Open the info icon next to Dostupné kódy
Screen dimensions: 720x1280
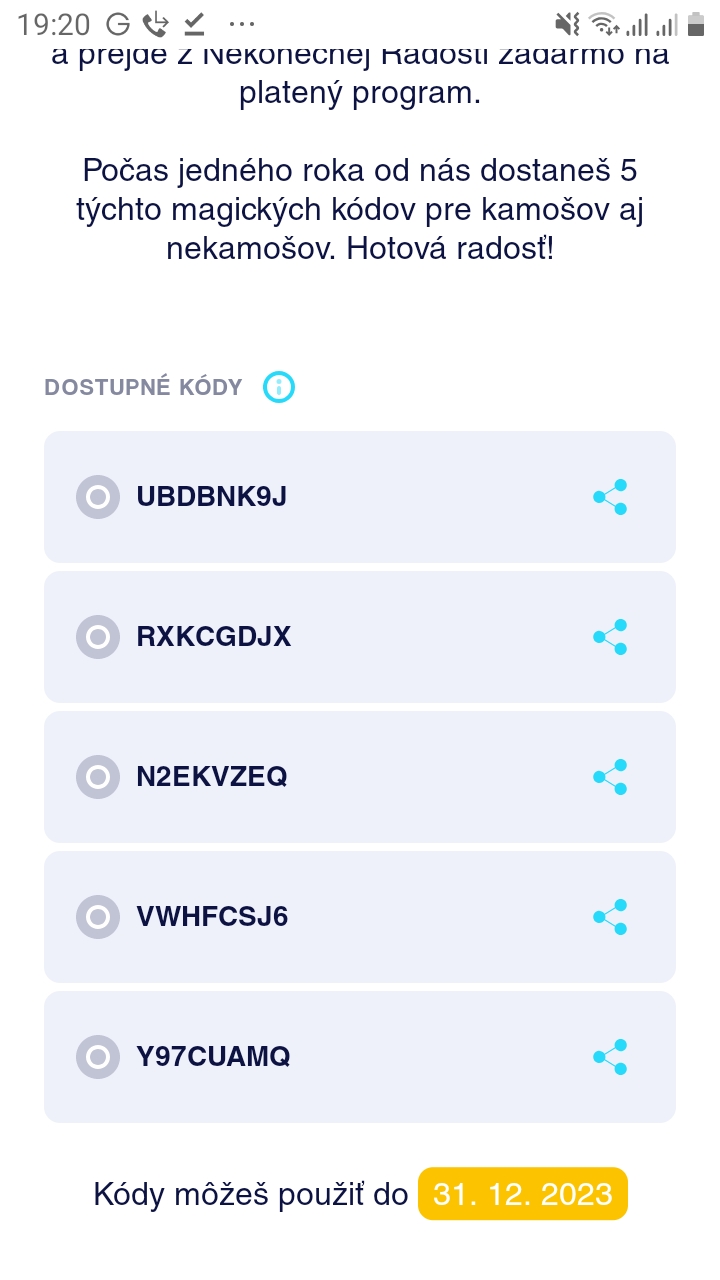point(279,387)
